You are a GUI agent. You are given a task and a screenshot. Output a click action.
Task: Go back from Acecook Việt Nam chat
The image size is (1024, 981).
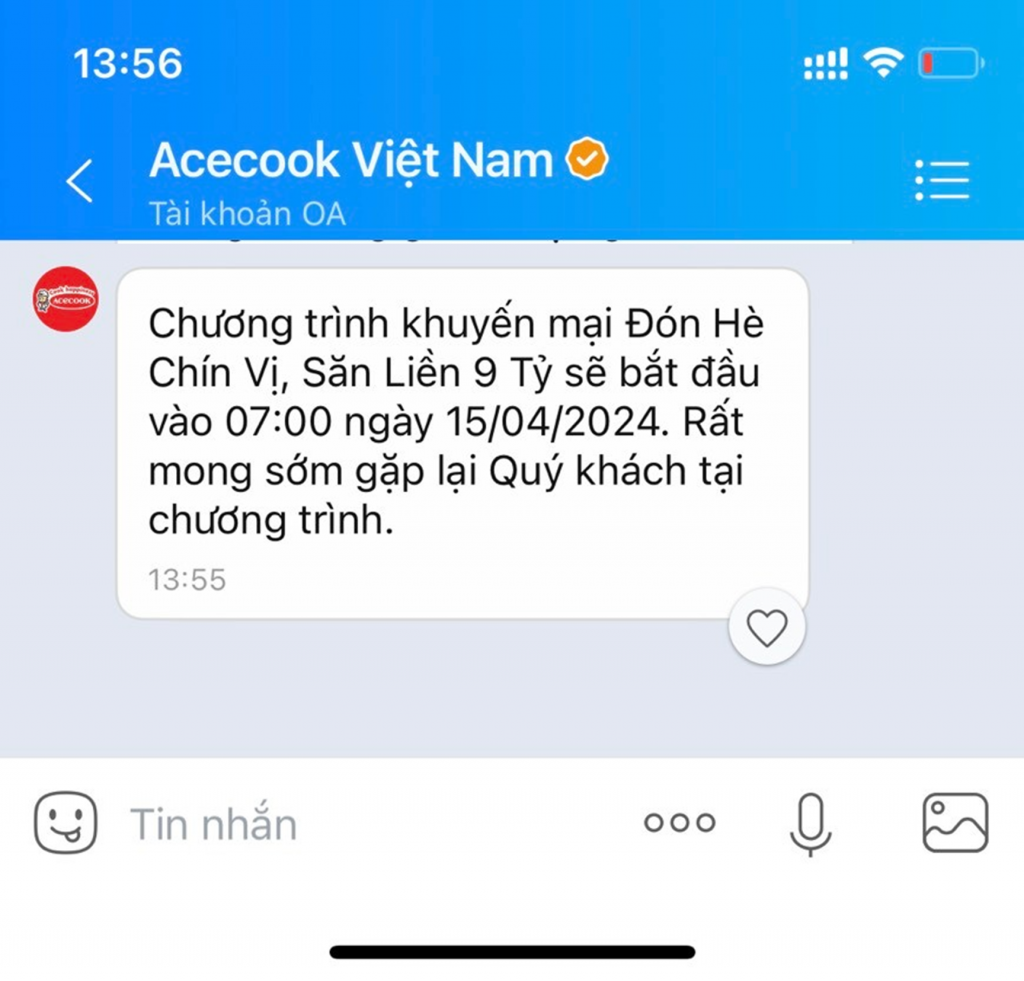(x=80, y=181)
